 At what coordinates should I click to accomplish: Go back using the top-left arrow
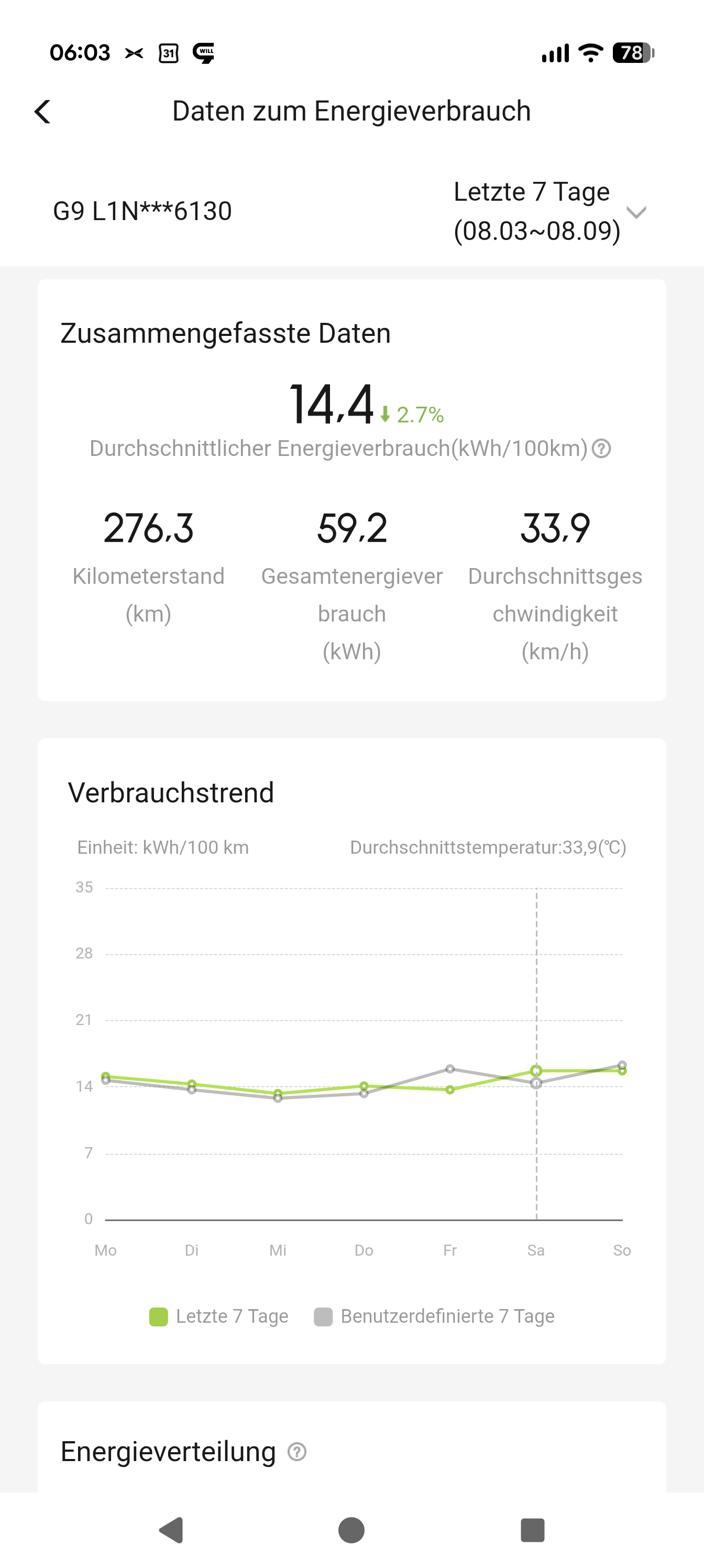coord(42,112)
